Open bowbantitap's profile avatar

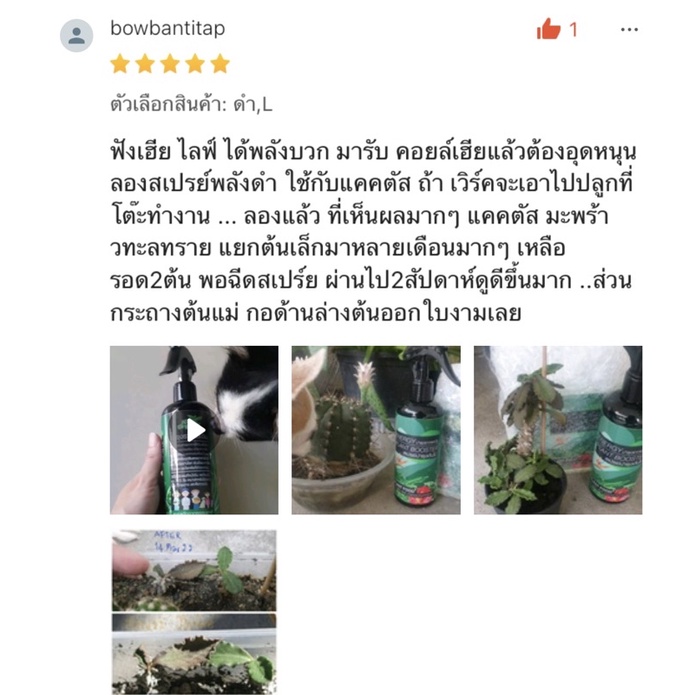[x=77, y=35]
